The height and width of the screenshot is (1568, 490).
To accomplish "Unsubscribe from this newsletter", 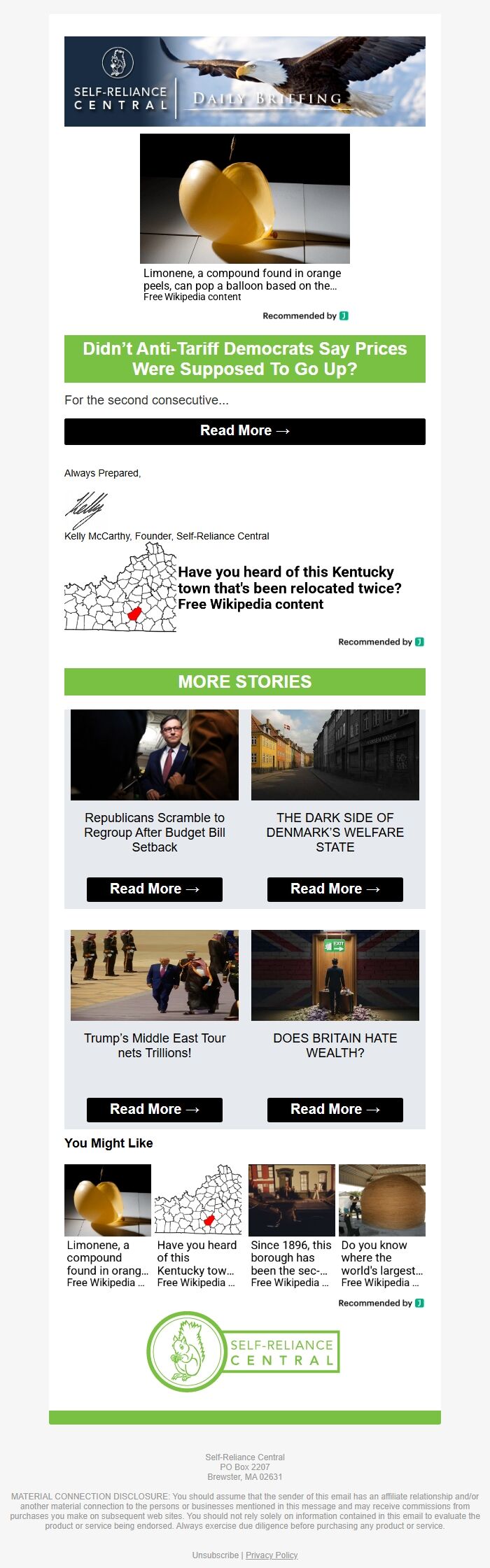I will [x=215, y=1555].
